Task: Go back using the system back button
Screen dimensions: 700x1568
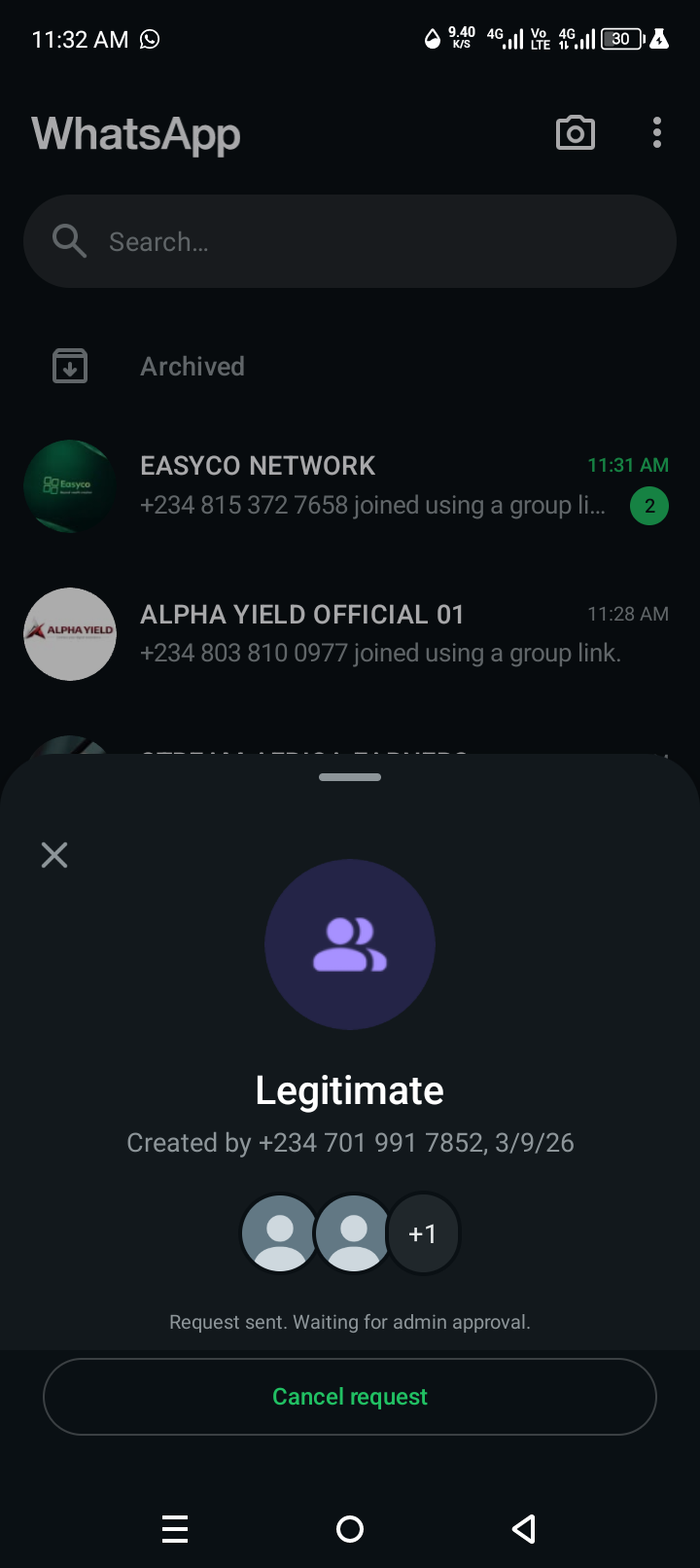Action: tap(524, 1529)
